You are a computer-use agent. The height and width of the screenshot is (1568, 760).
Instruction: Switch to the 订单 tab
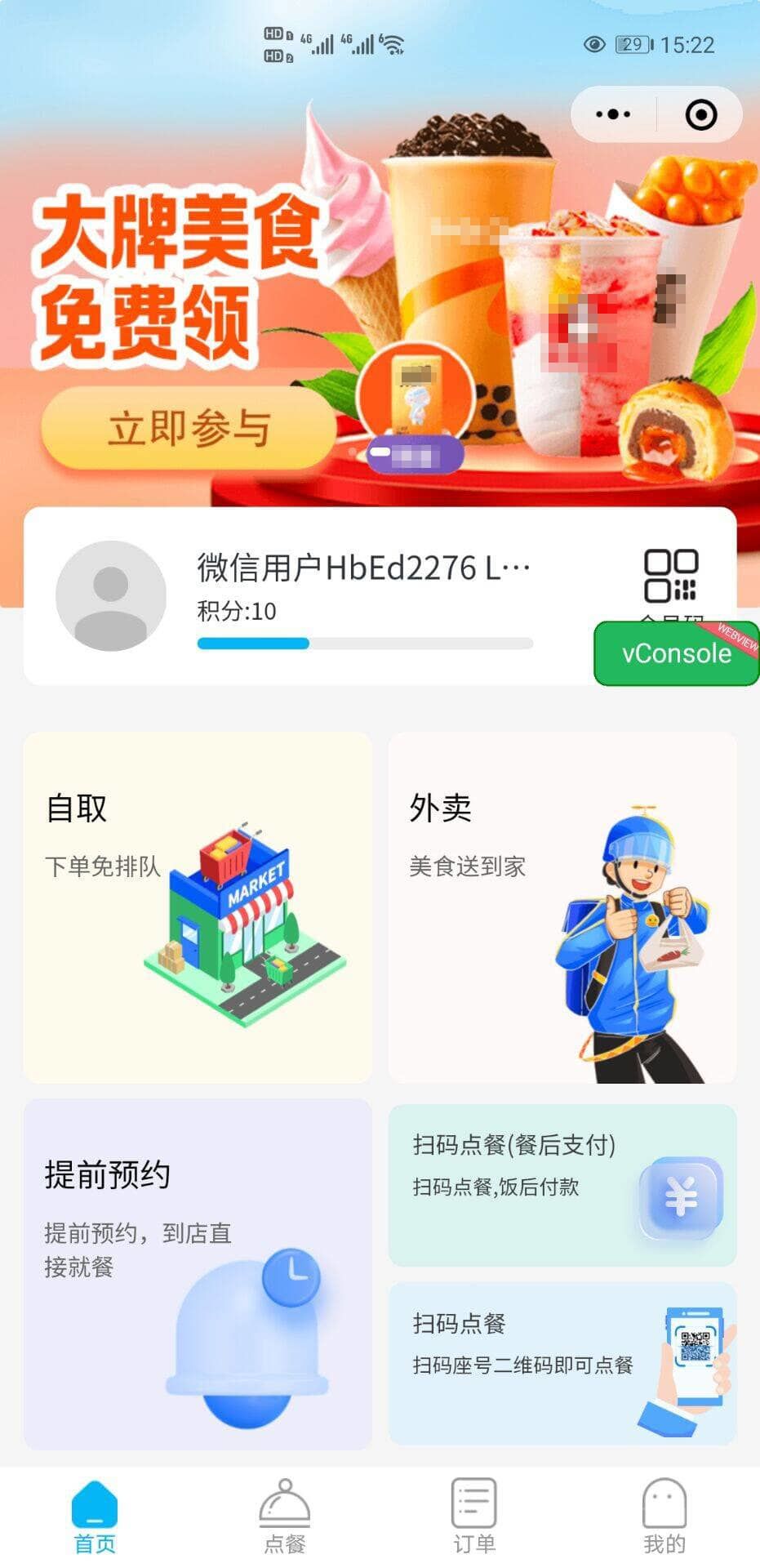[x=474, y=1517]
